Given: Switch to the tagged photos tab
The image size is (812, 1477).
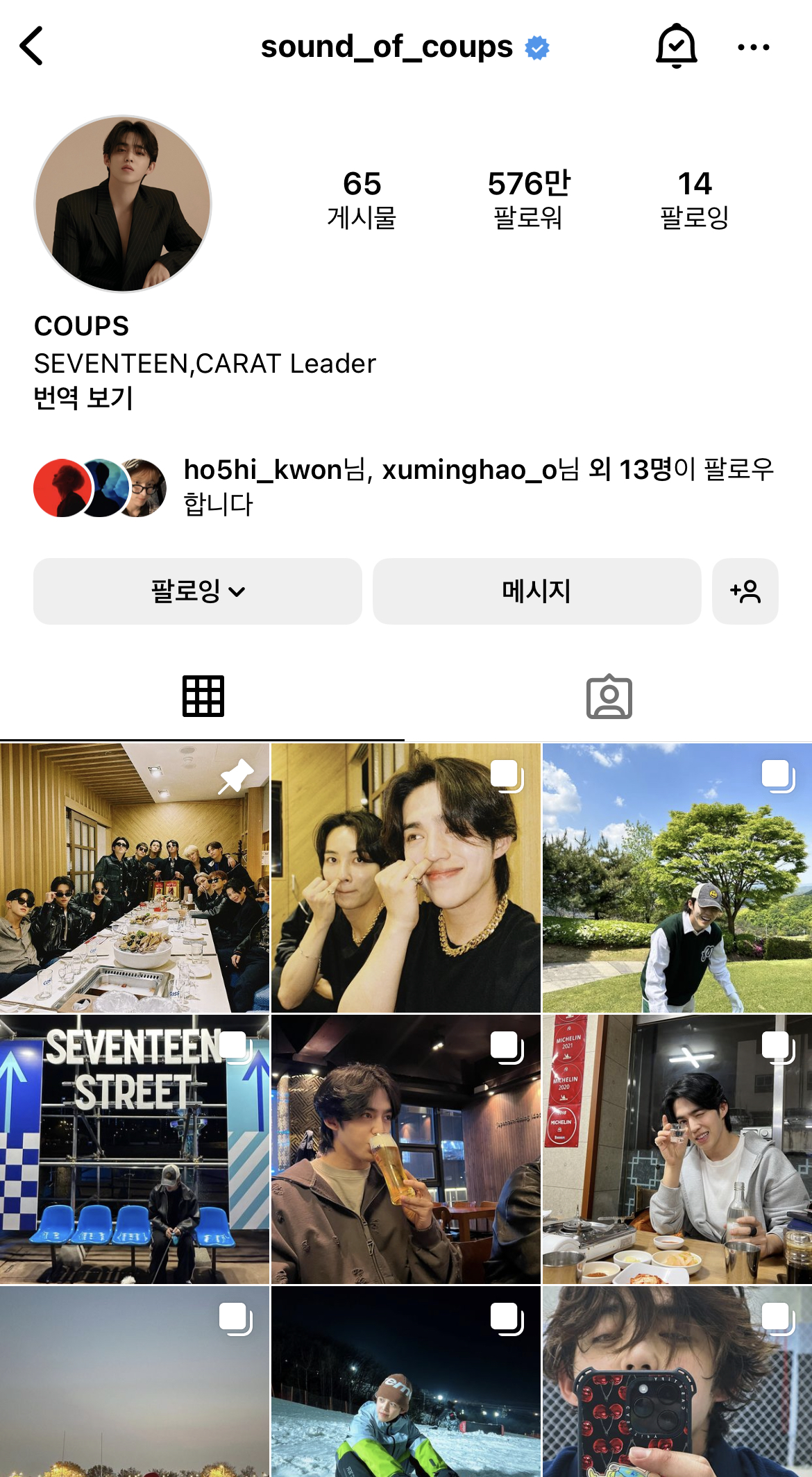Looking at the screenshot, I should [609, 698].
